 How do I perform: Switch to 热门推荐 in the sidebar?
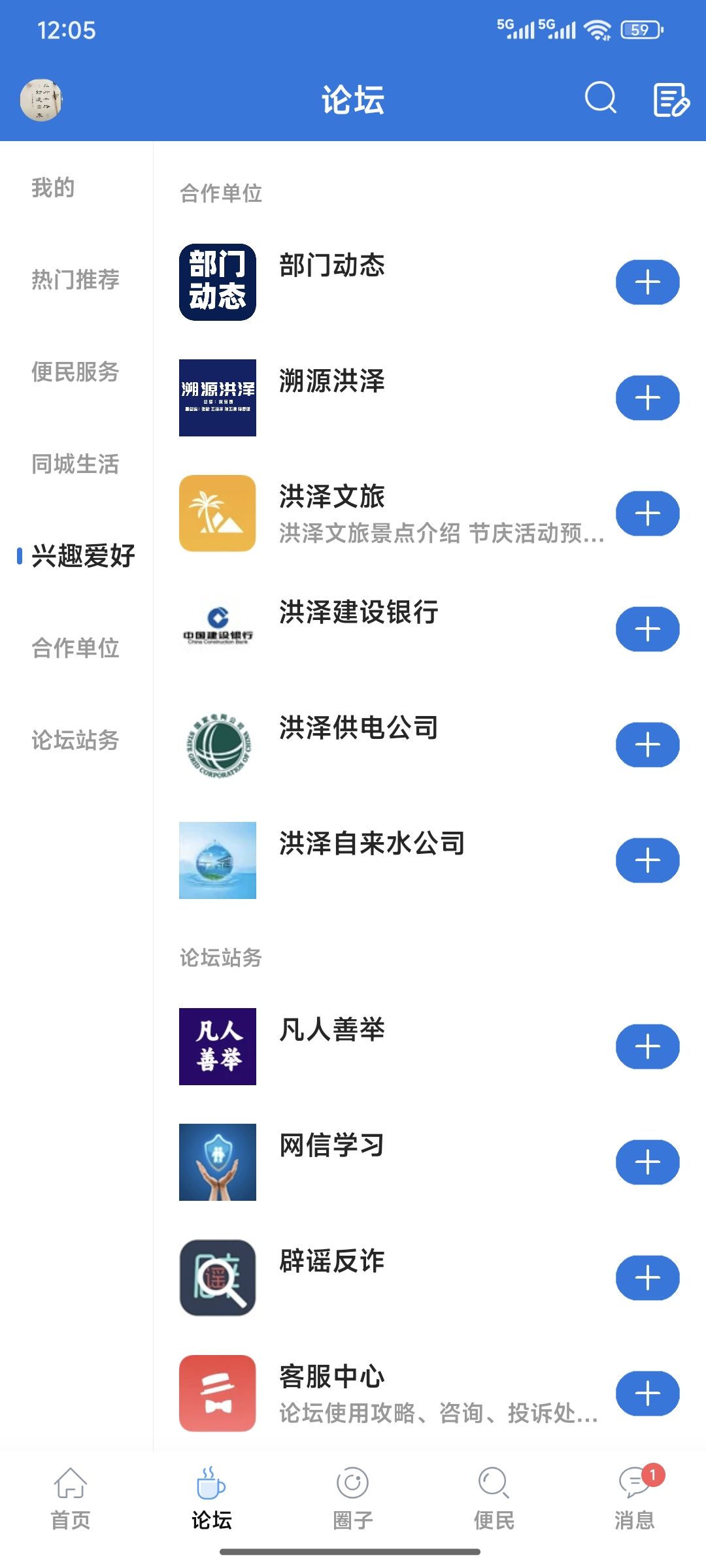(x=75, y=280)
